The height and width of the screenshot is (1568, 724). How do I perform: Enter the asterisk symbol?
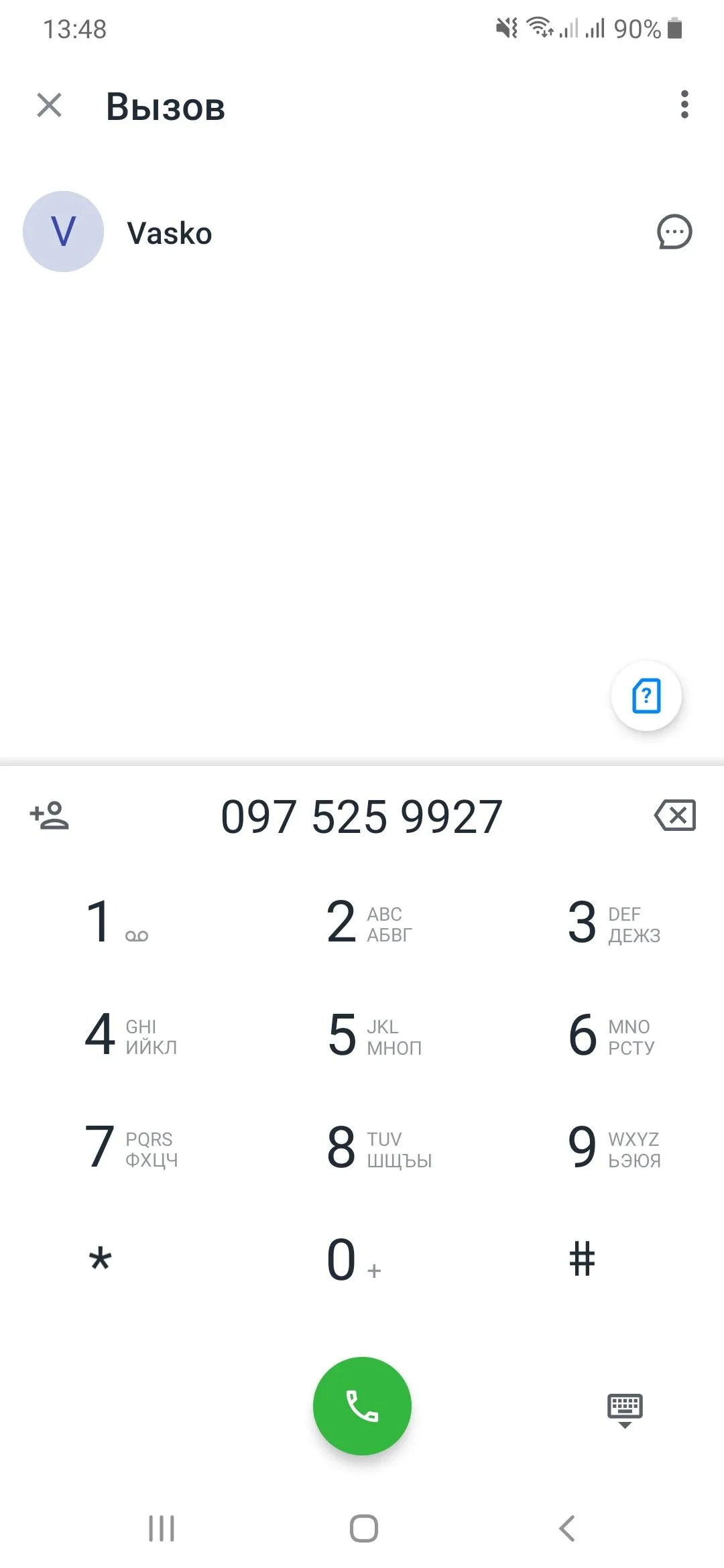pos(101,1260)
